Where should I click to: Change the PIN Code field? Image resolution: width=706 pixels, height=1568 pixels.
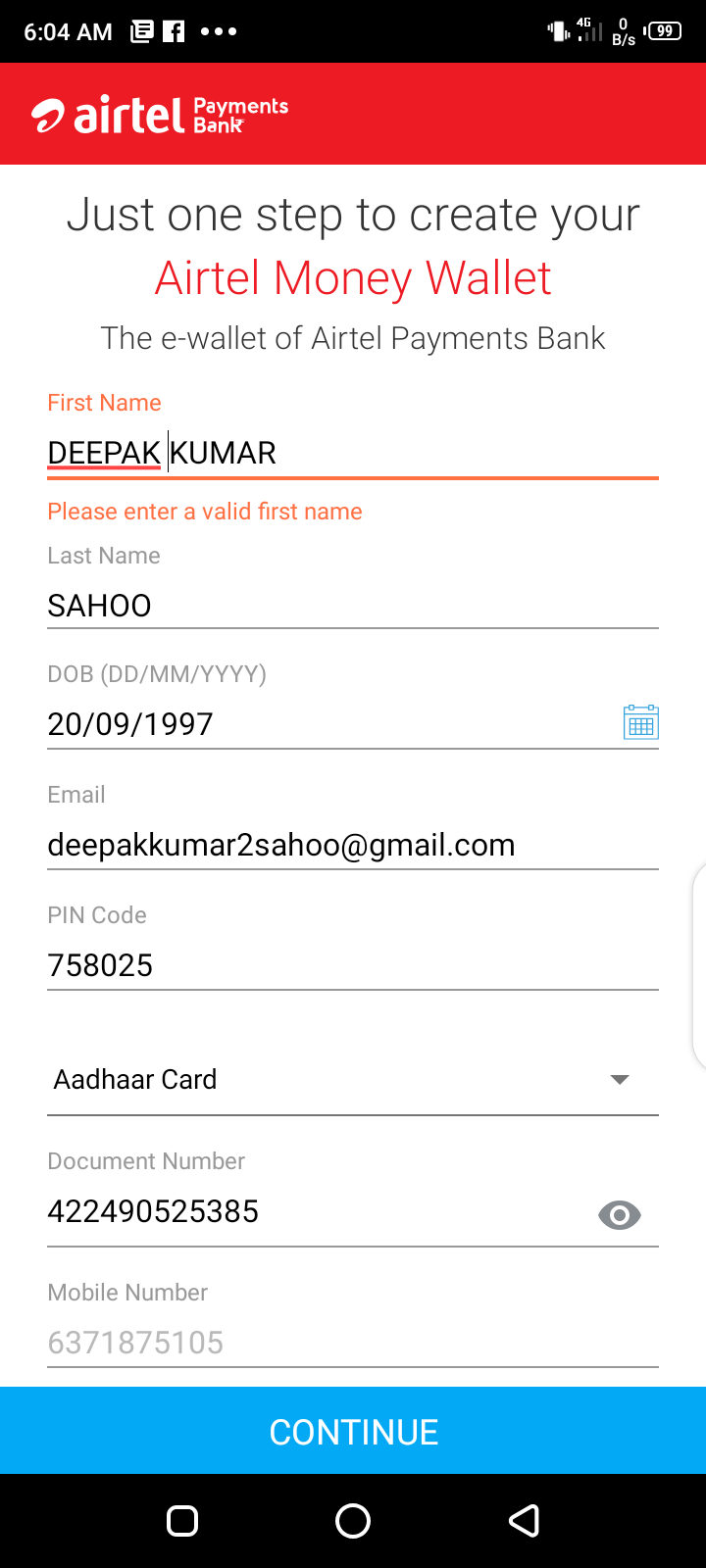(352, 965)
